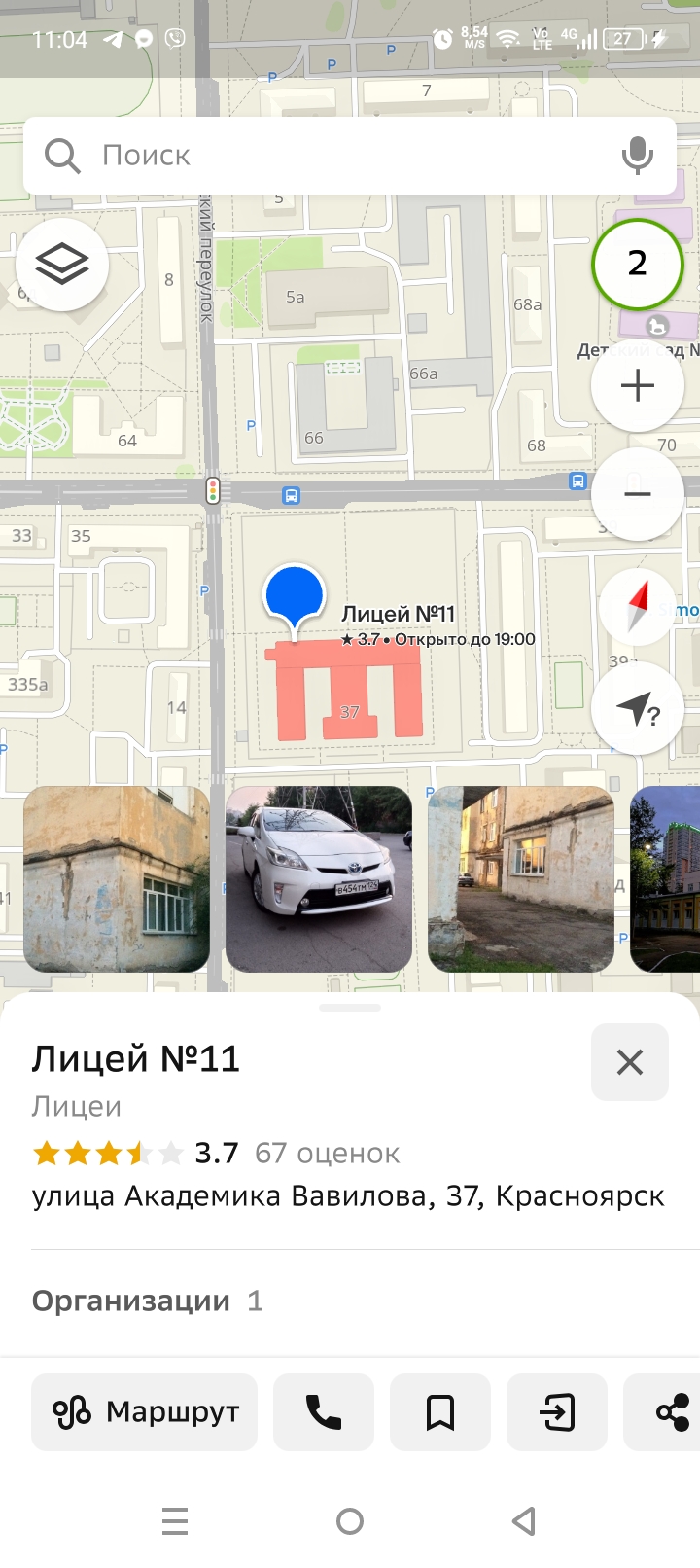Screen dimensions: 700x1568
Task: Build a route with Маршрут button
Action: [145, 1412]
